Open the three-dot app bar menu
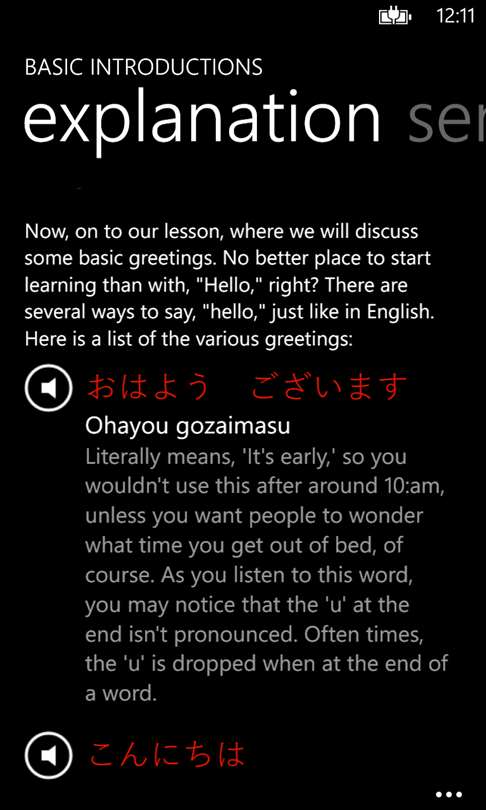486x810 pixels. click(448, 795)
